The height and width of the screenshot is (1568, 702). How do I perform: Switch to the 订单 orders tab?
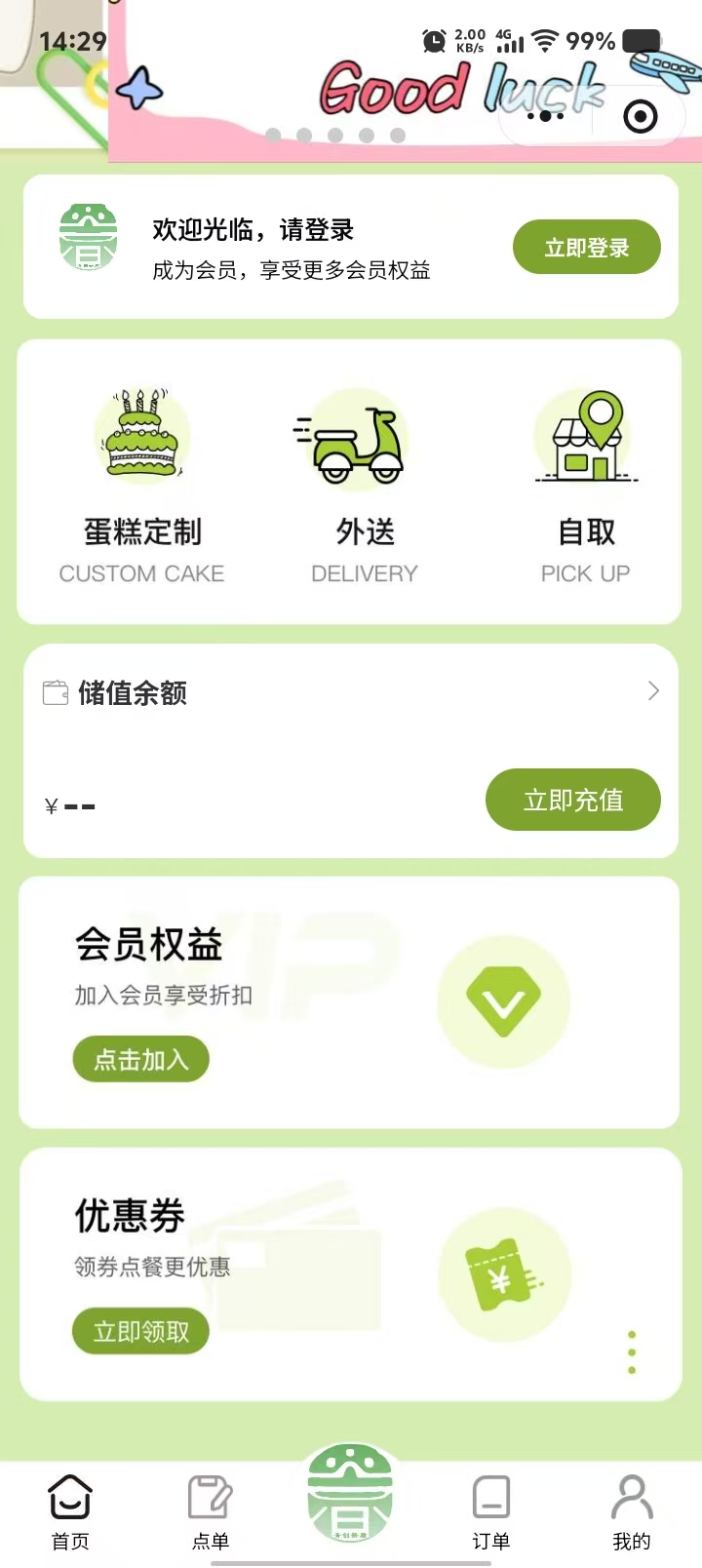491,1511
